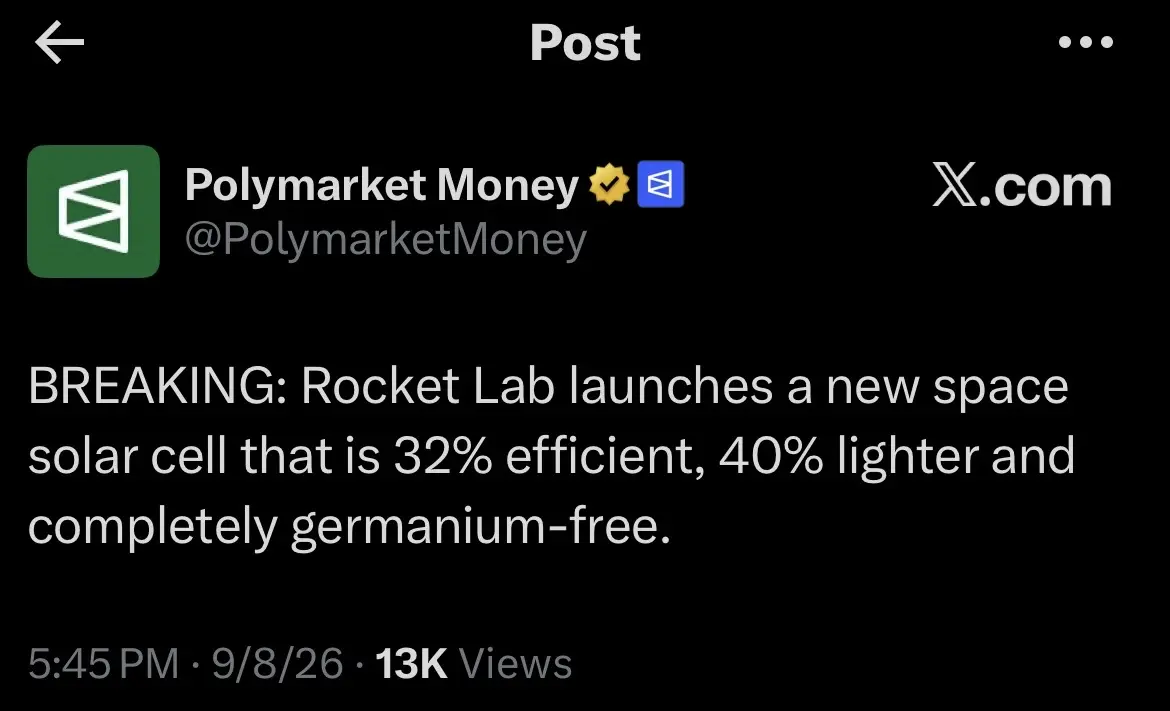The image size is (1170, 711).
Task: Open the Polymarket Money profile picture
Action: [93, 211]
